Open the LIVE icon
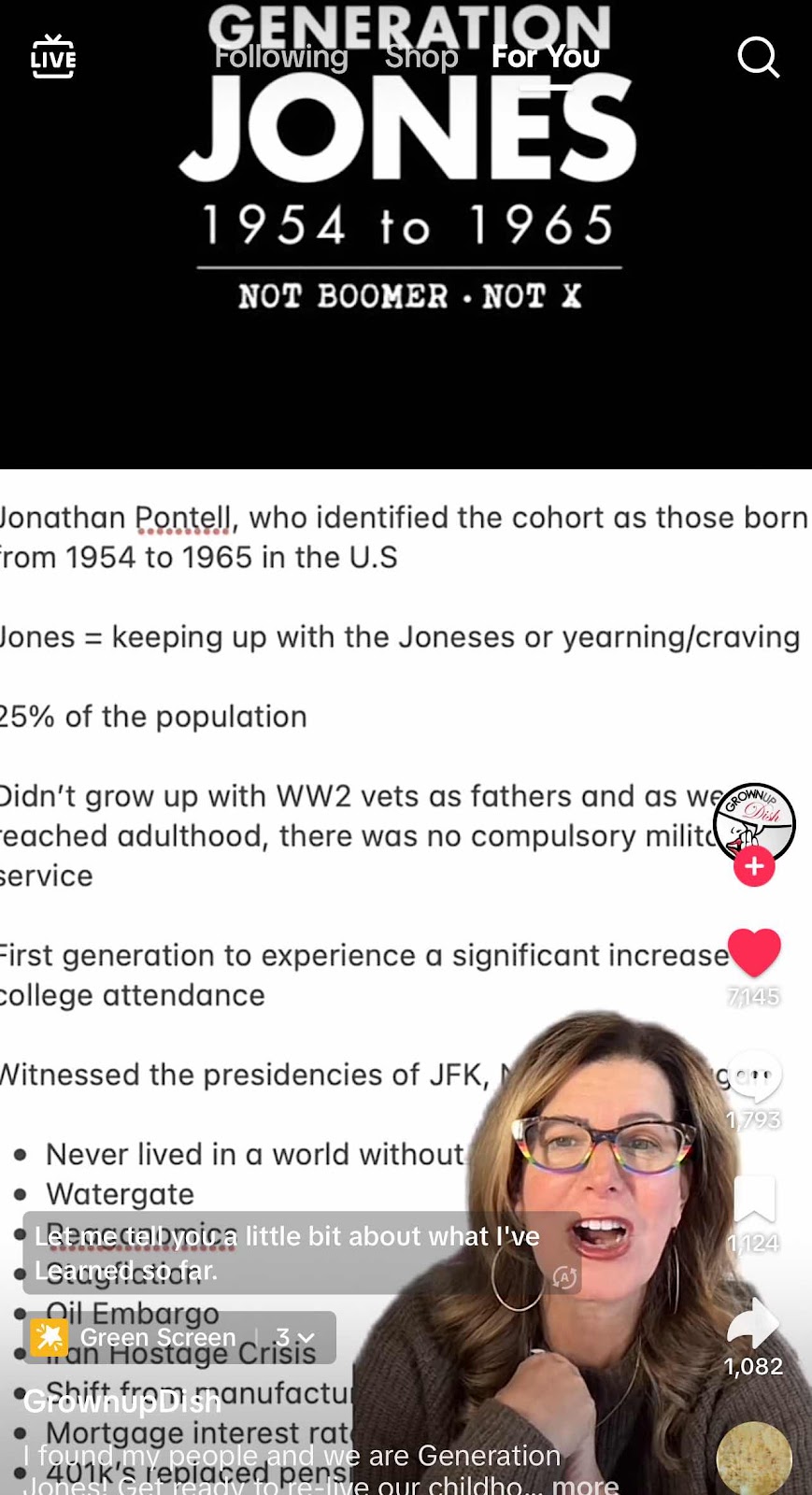Viewport: 812px width, 1495px height. (53, 57)
